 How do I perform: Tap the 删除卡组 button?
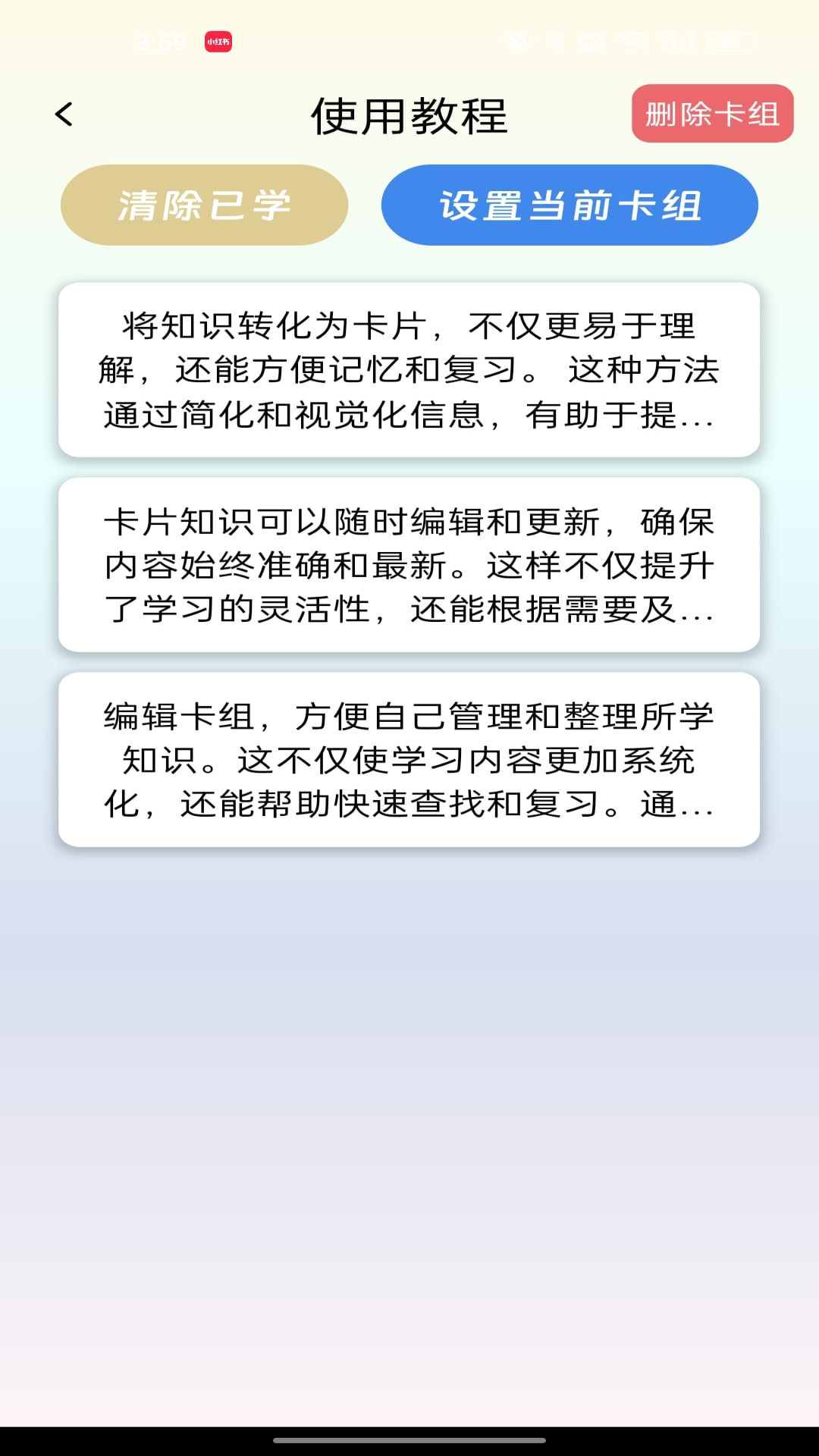(712, 114)
